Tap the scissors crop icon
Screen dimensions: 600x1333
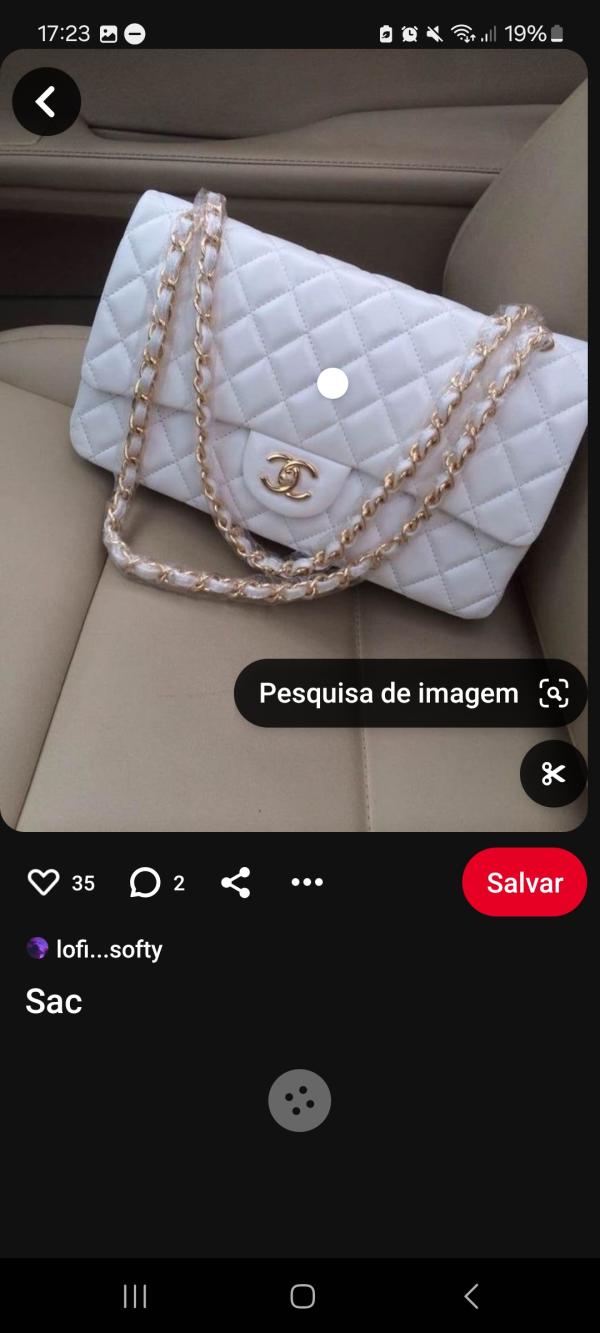pyautogui.click(x=553, y=773)
